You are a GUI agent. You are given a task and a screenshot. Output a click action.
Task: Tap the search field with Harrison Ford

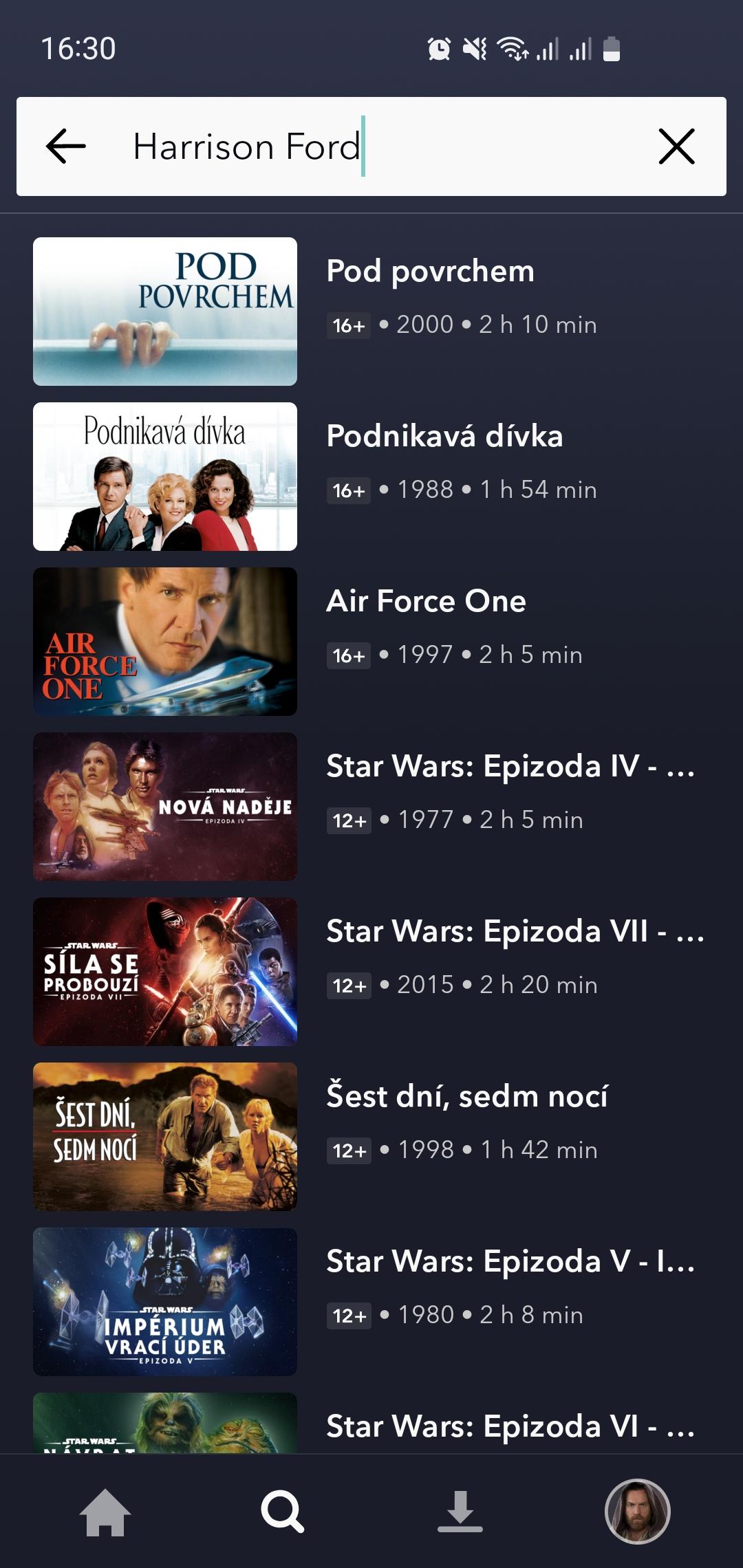(371, 146)
